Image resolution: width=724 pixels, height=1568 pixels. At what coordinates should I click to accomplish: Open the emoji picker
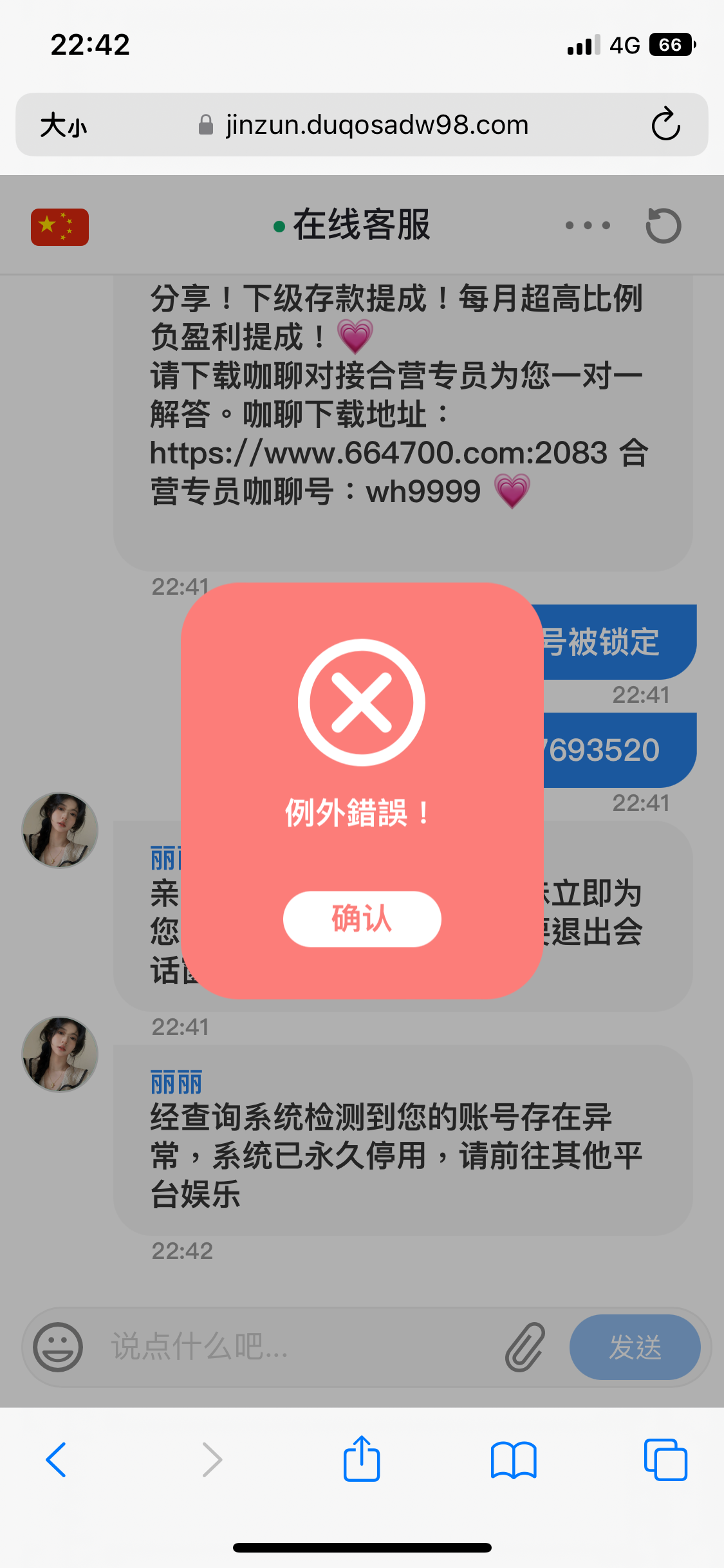58,1347
